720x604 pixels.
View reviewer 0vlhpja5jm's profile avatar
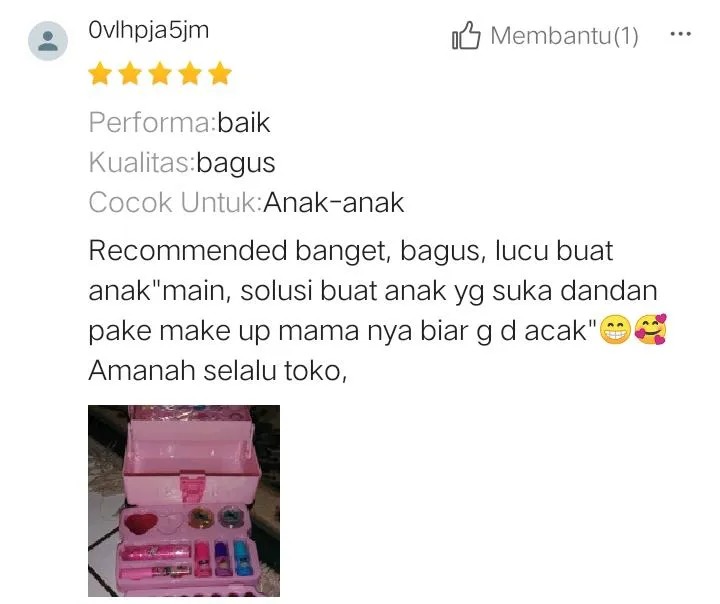pyautogui.click(x=47, y=41)
